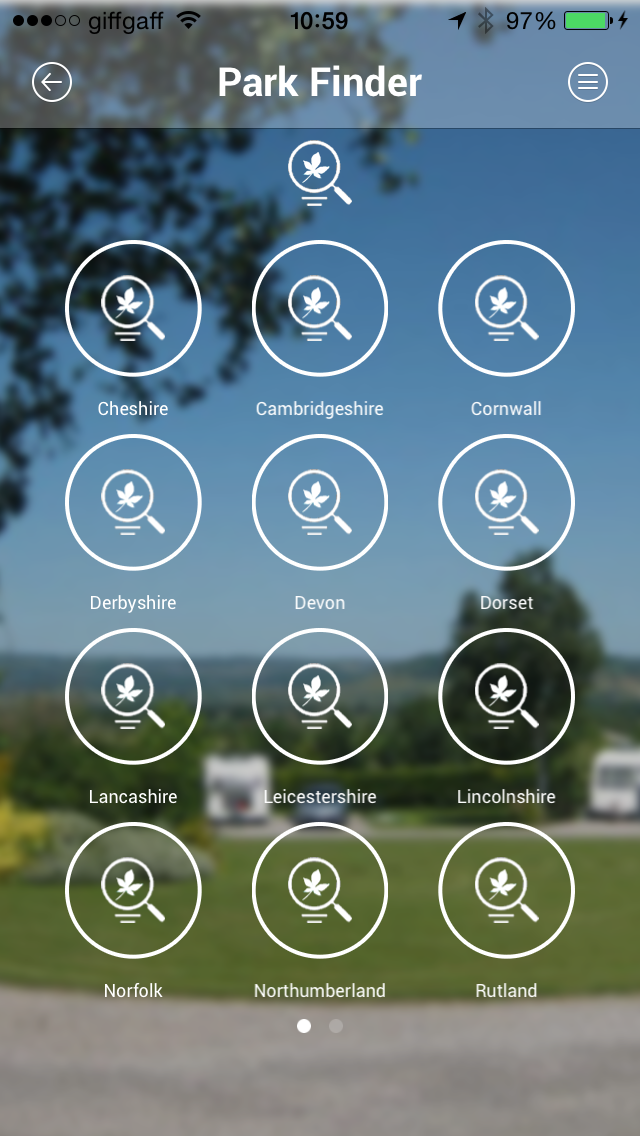Open Cornwall park listings
640x1136 pixels.
click(x=507, y=309)
